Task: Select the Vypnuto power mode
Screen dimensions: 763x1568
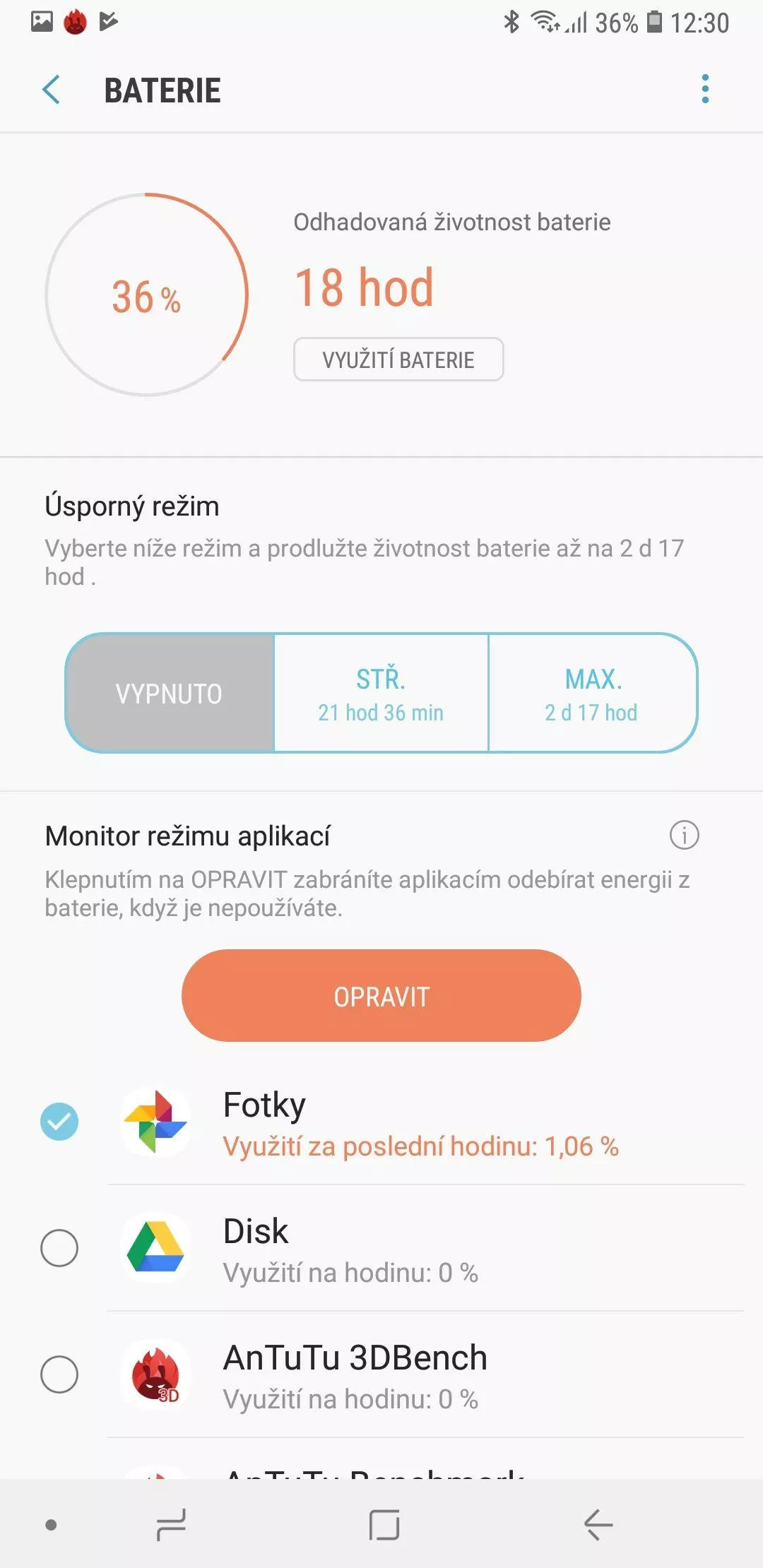Action: 170,693
